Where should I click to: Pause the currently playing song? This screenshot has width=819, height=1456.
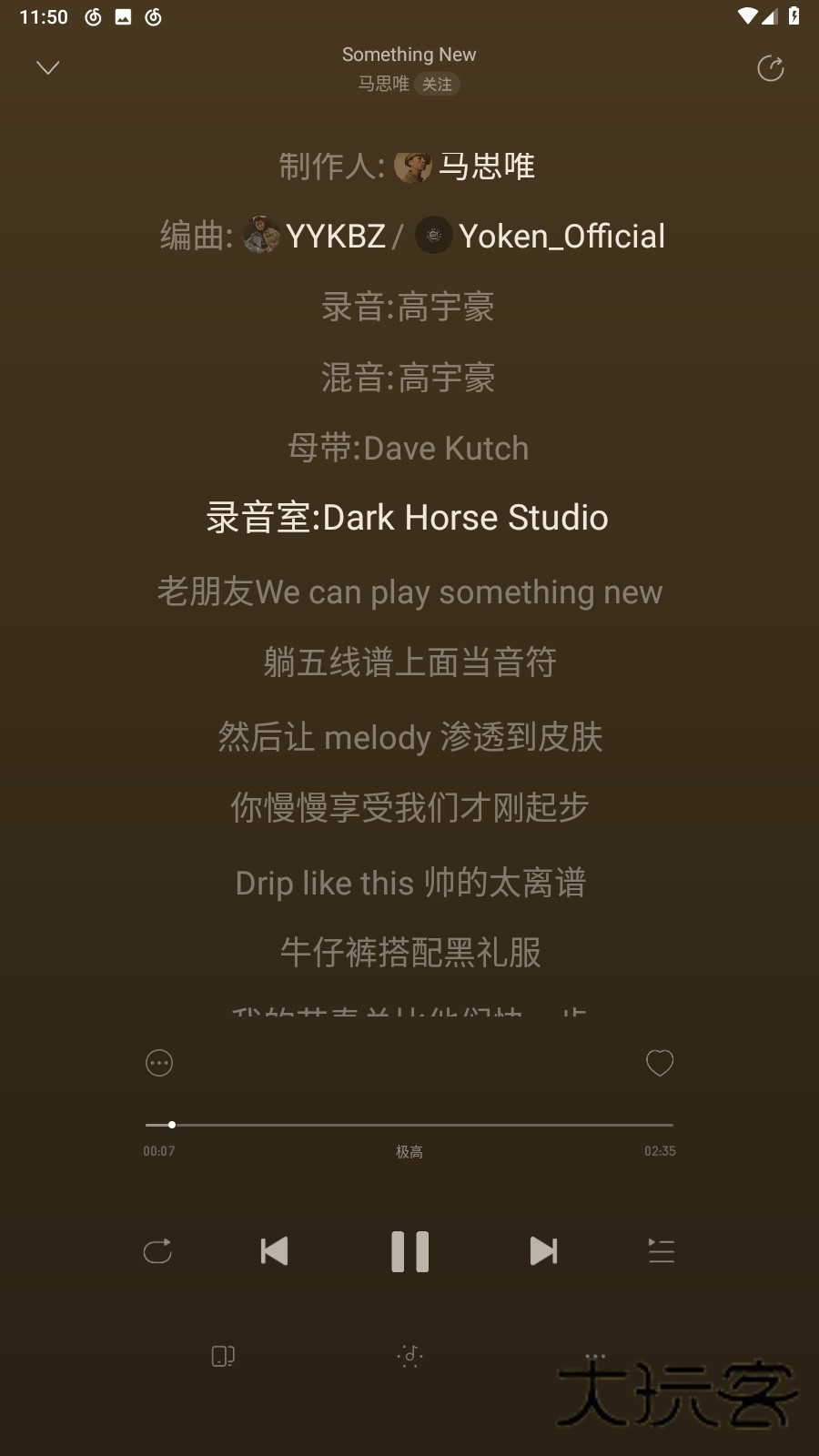(409, 1251)
